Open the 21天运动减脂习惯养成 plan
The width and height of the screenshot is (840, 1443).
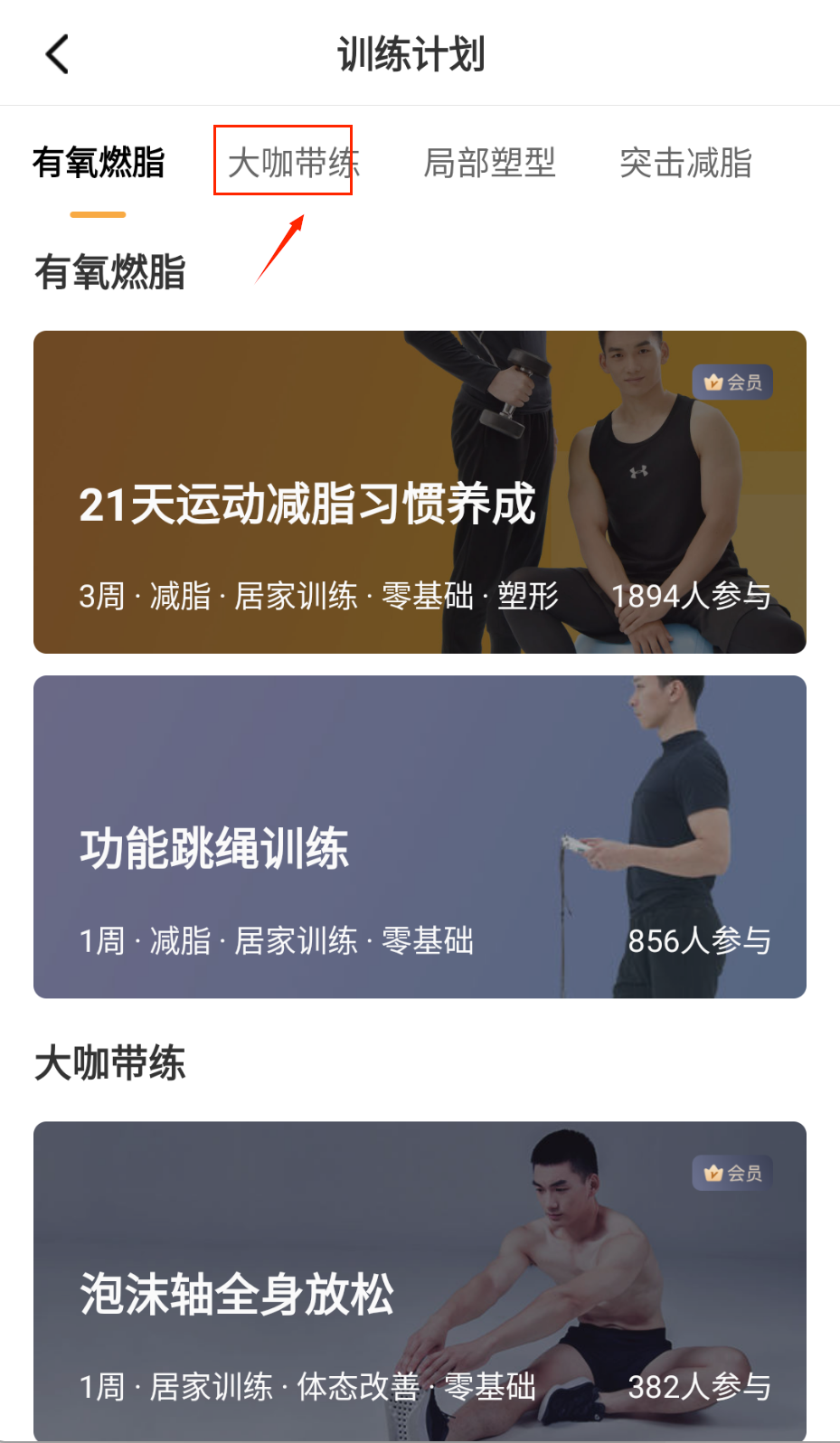pyautogui.click(x=420, y=492)
